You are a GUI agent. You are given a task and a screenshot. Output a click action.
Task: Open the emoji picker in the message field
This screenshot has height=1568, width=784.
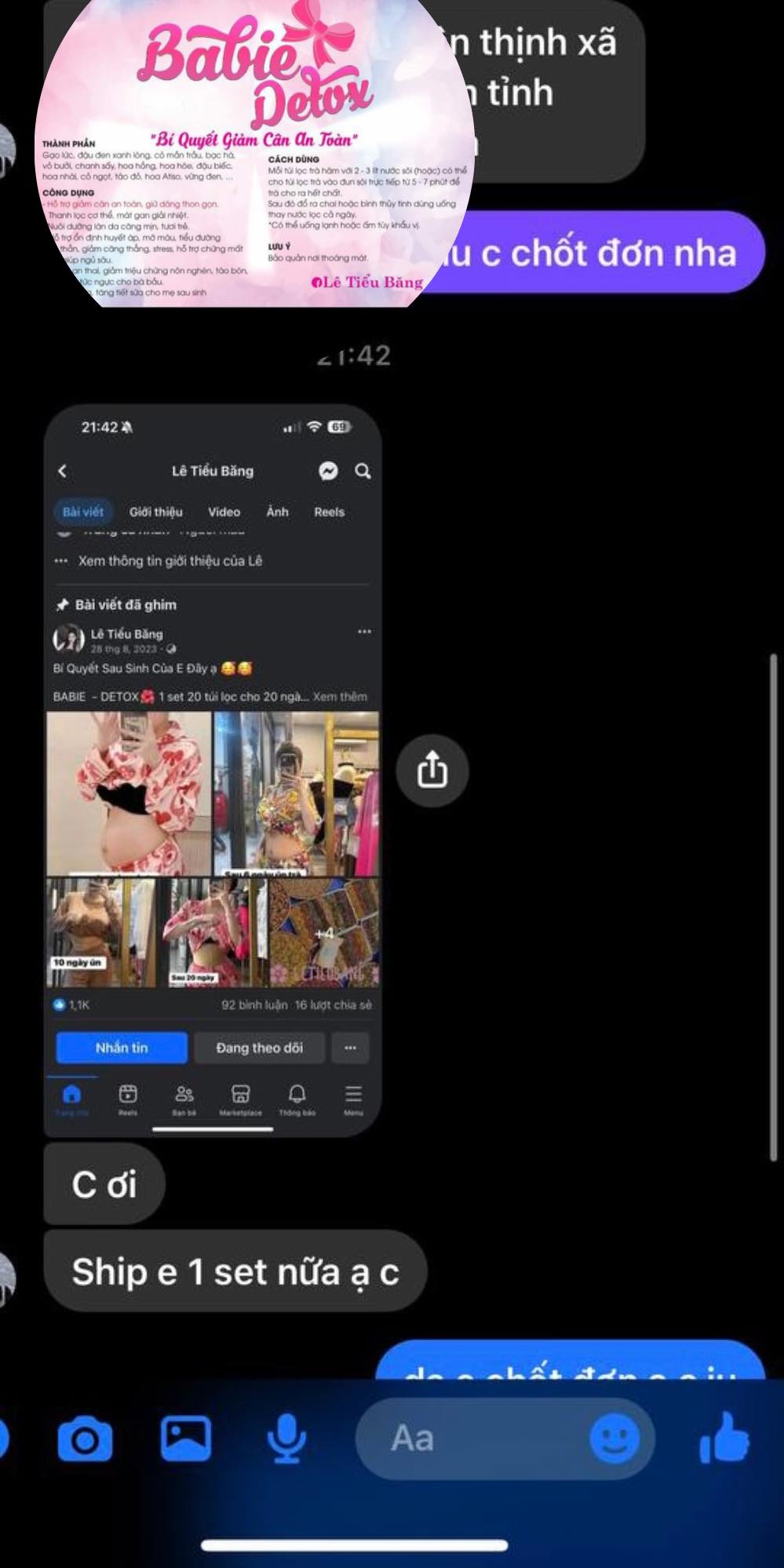pyautogui.click(x=614, y=1439)
